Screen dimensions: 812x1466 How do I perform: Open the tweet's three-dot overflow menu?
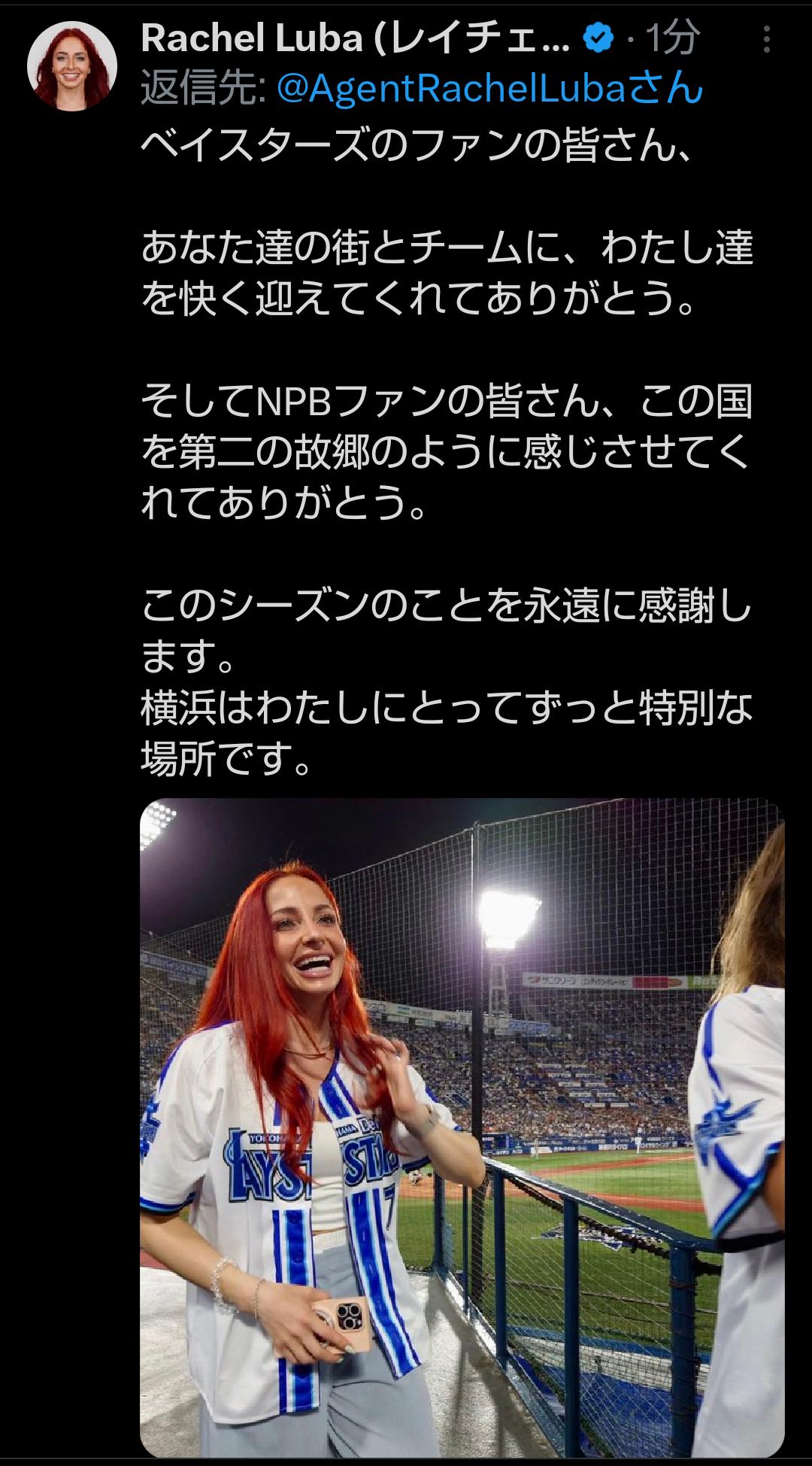pos(766,40)
